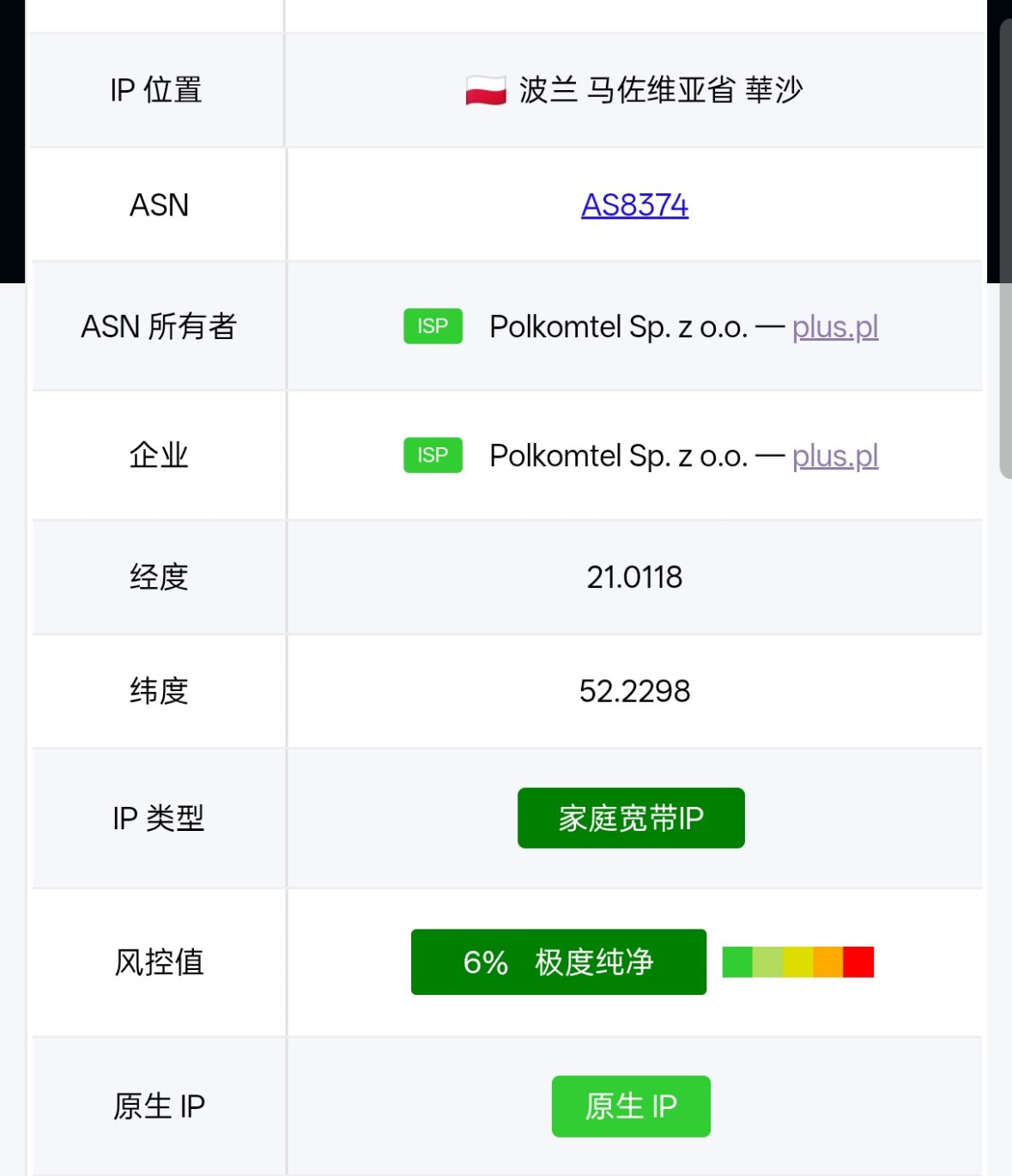Viewport: 1012px width, 1176px height.
Task: Open plus.pl link in 企业 row
Action: (834, 456)
